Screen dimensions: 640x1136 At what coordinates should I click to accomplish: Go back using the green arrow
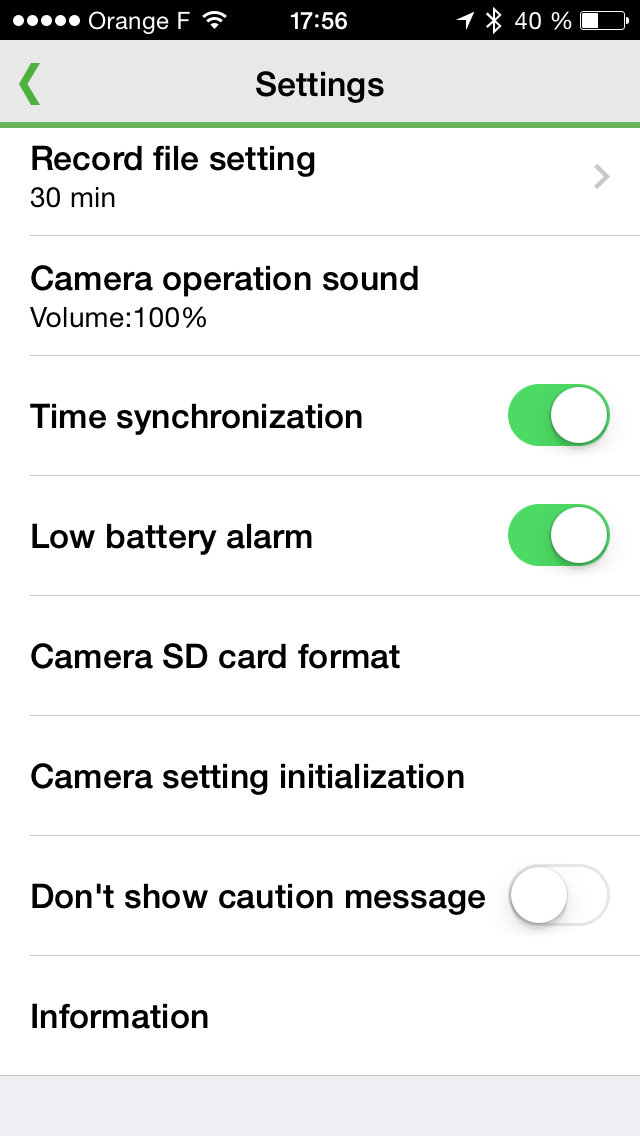[30, 84]
